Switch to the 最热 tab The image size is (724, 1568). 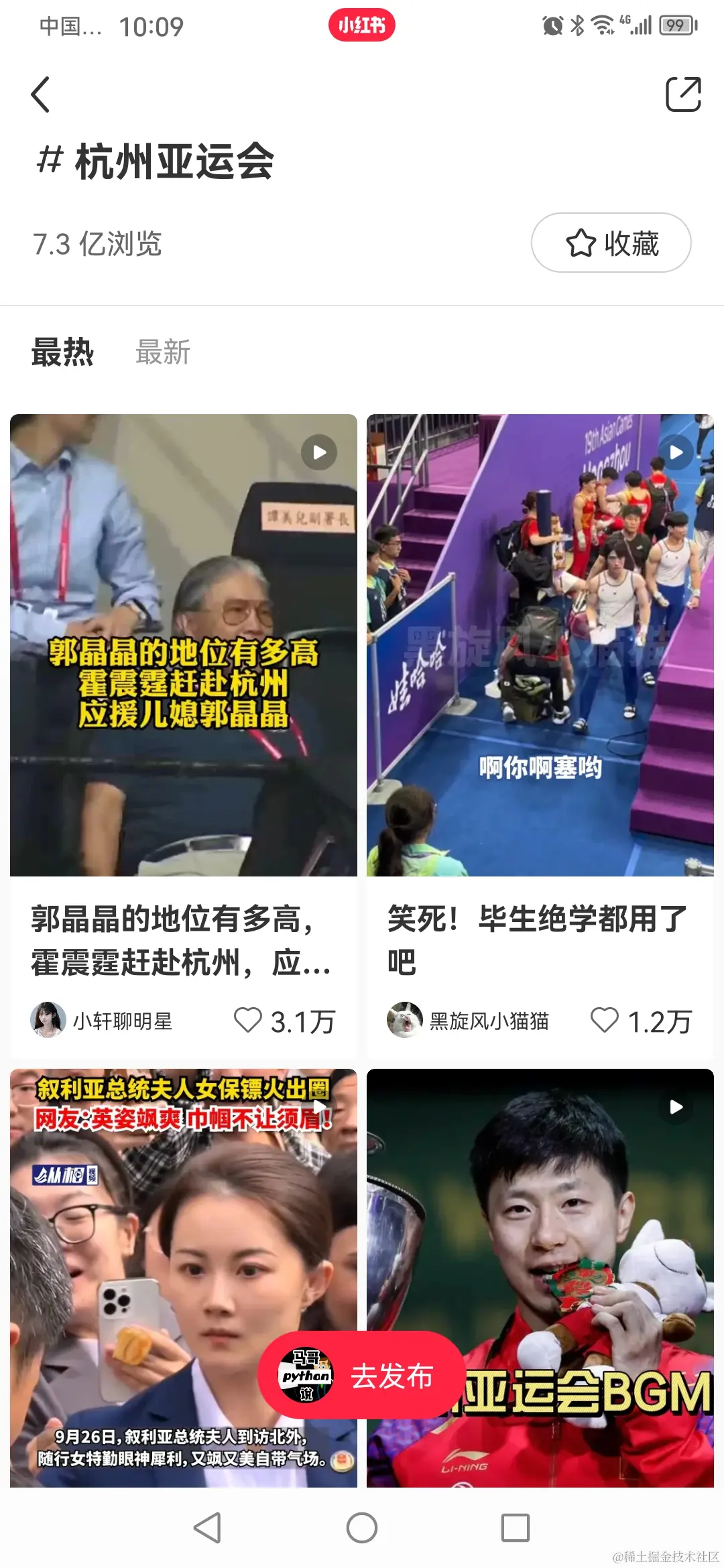[62, 352]
